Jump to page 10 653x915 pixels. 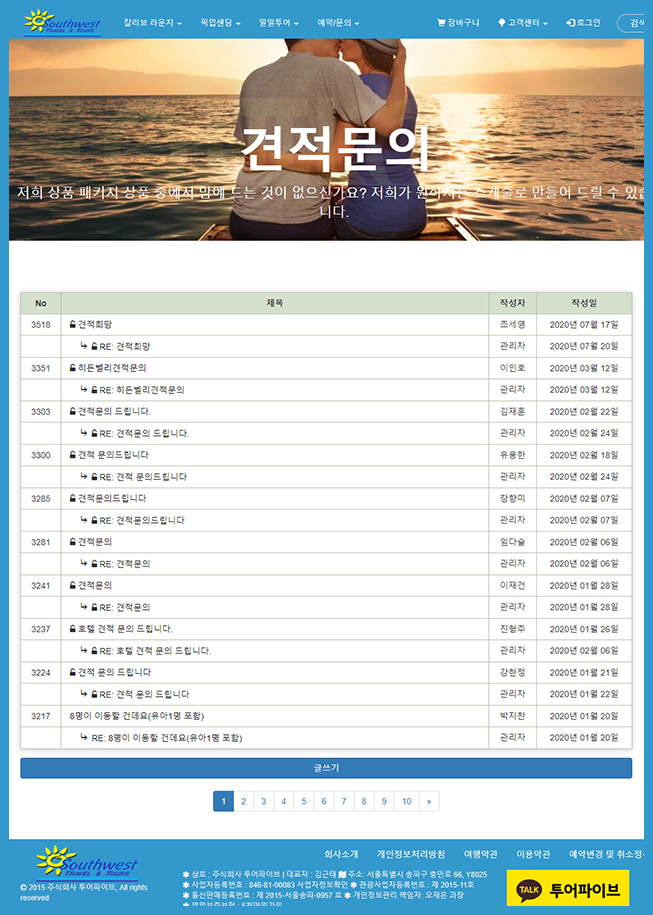pyautogui.click(x=406, y=802)
